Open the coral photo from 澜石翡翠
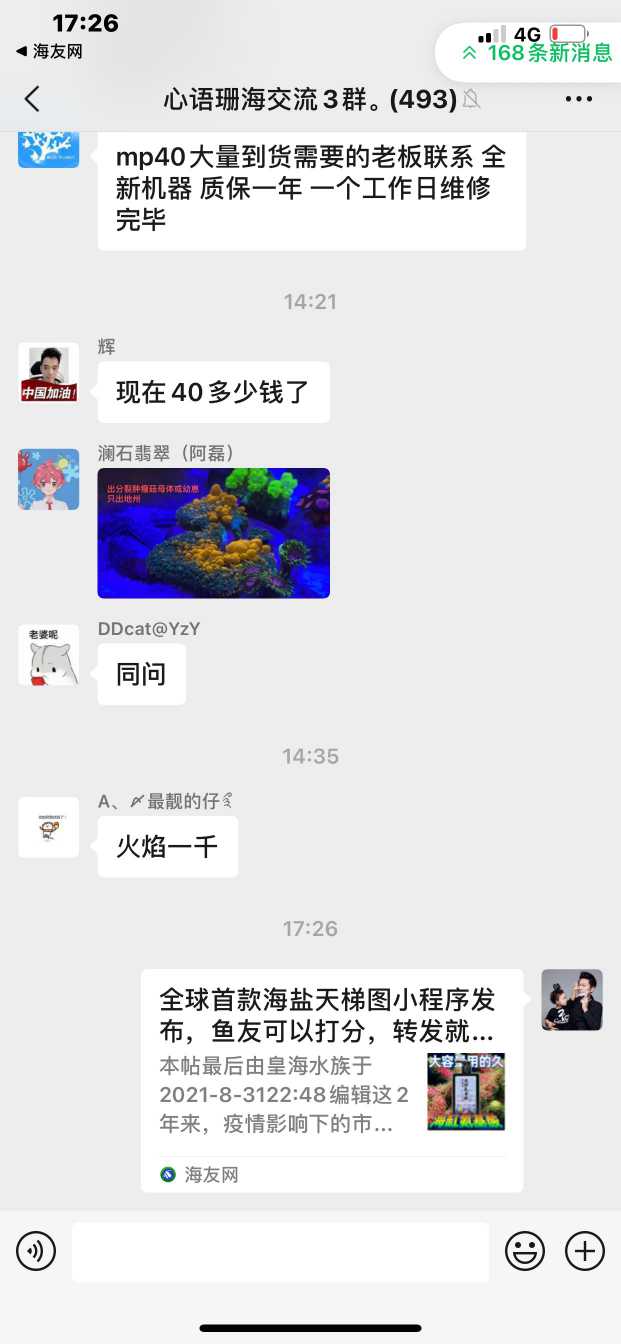This screenshot has width=621, height=1344. [x=213, y=533]
